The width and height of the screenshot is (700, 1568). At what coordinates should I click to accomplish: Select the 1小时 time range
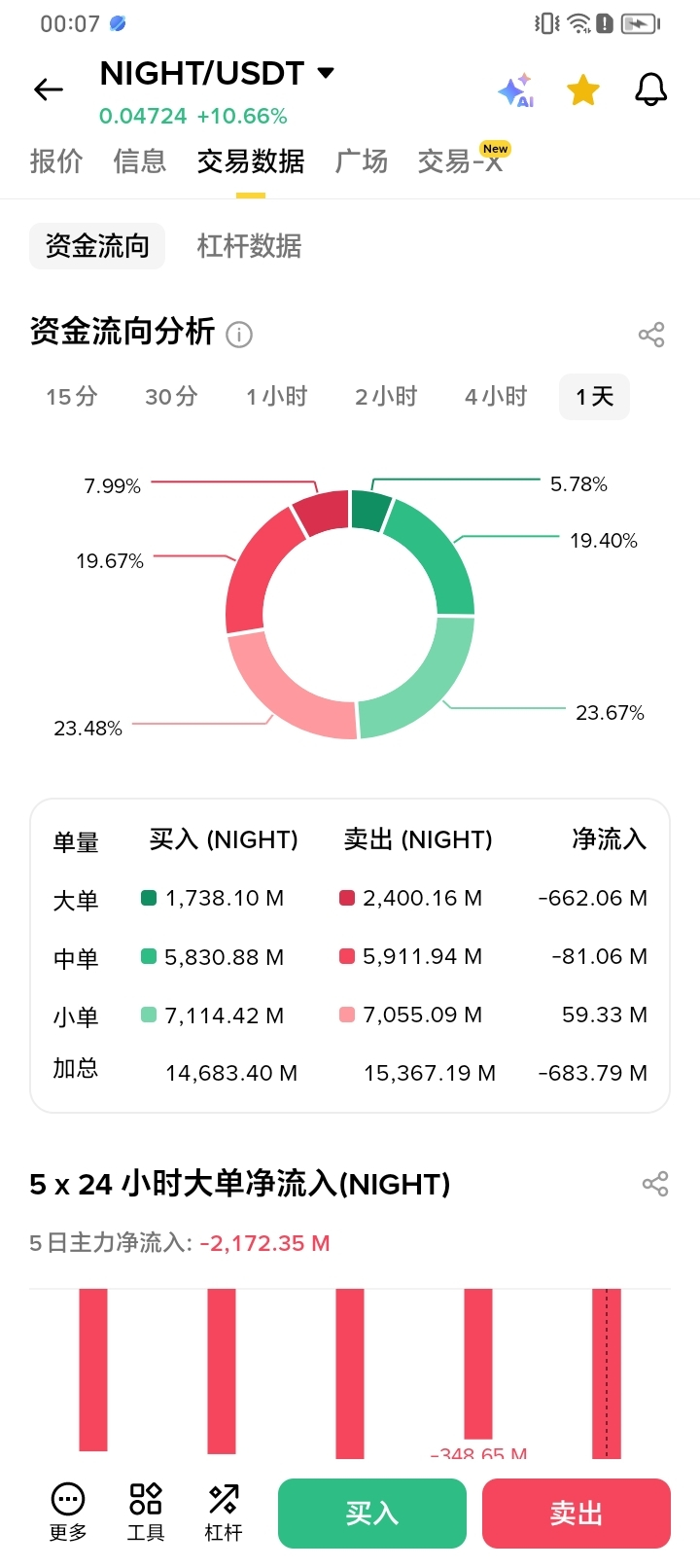[277, 397]
